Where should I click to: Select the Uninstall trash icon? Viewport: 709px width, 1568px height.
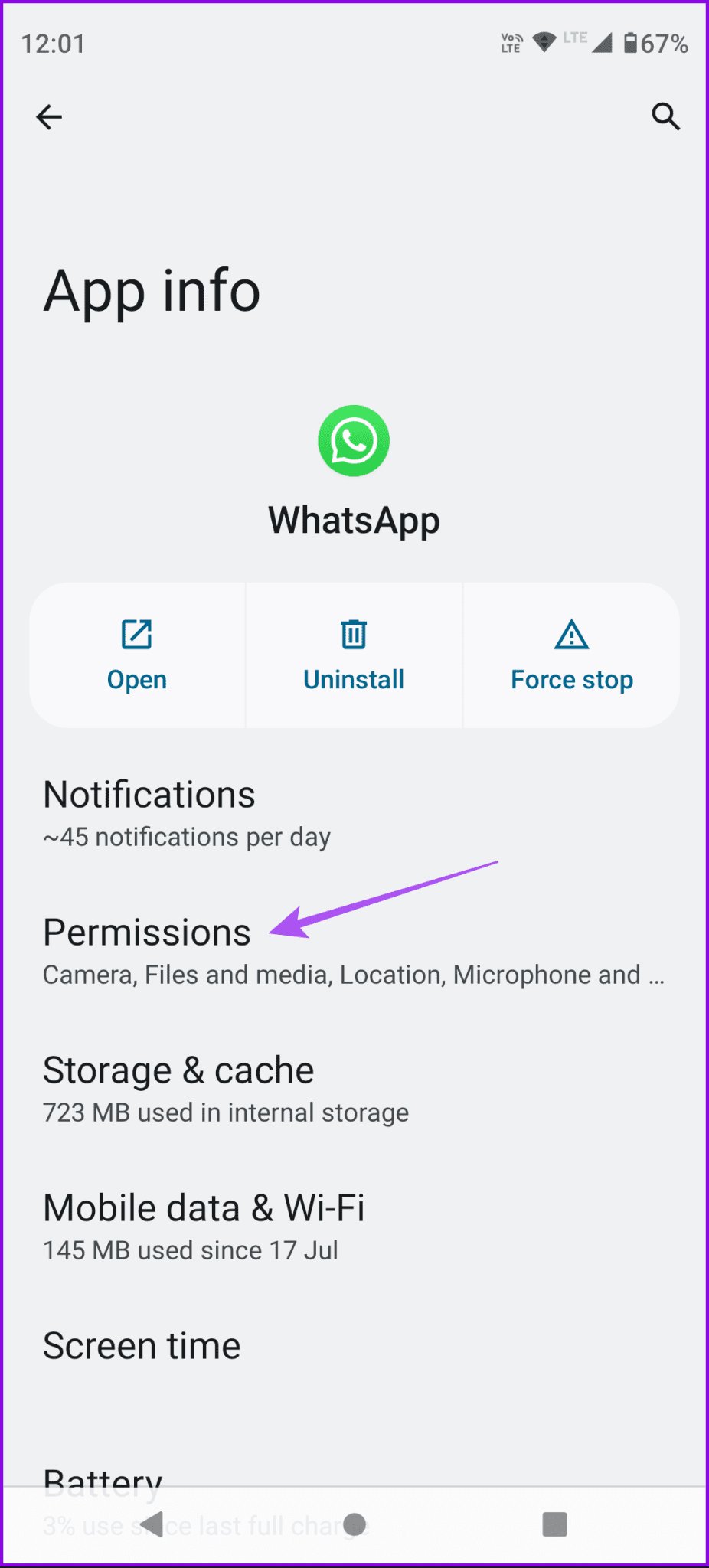point(353,635)
